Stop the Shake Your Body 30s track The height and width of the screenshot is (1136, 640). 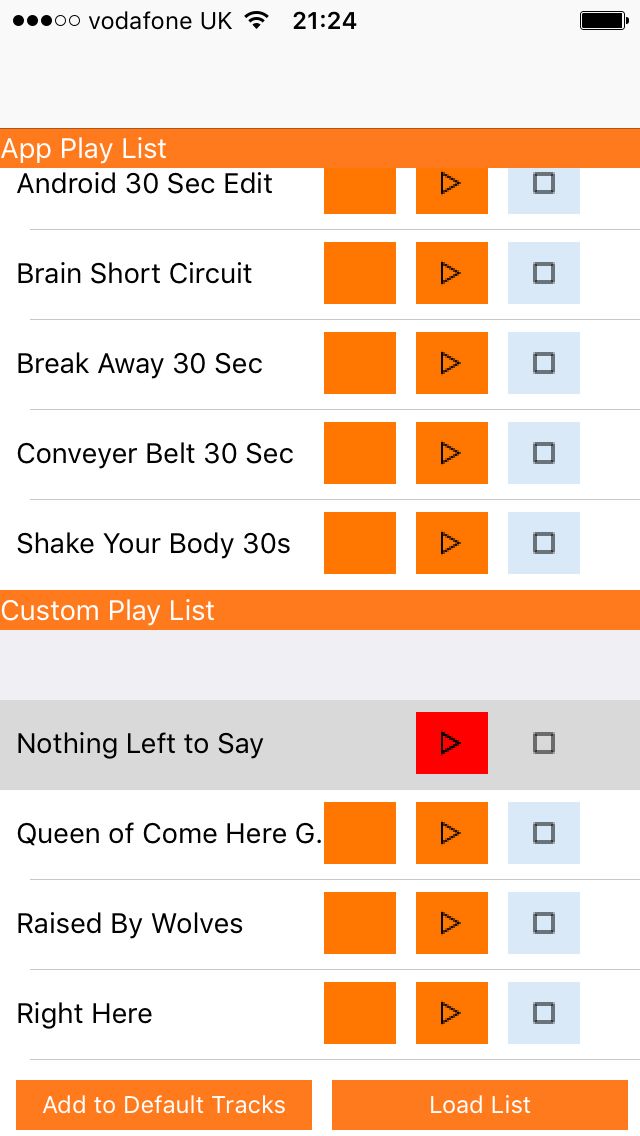pos(543,543)
